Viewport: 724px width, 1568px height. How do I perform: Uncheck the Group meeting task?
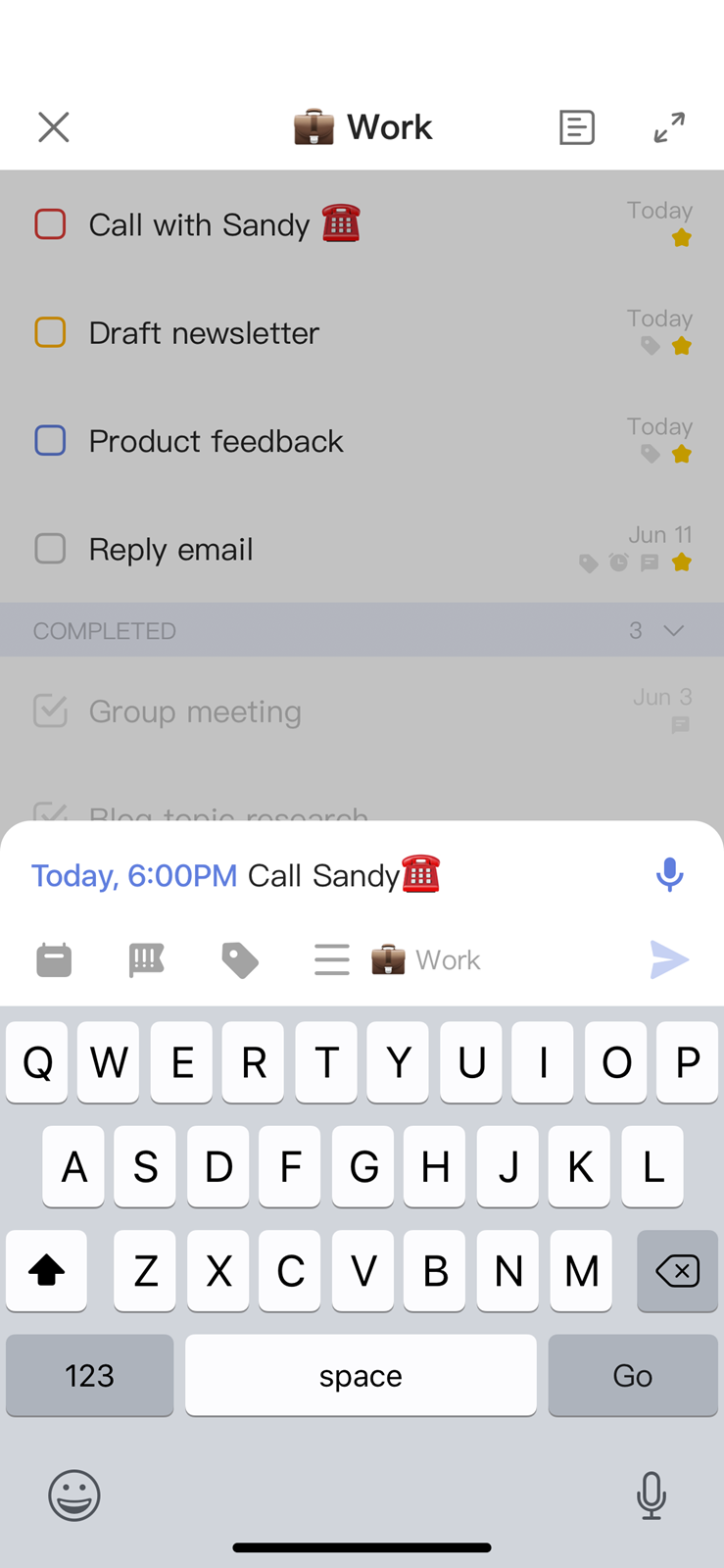(50, 710)
